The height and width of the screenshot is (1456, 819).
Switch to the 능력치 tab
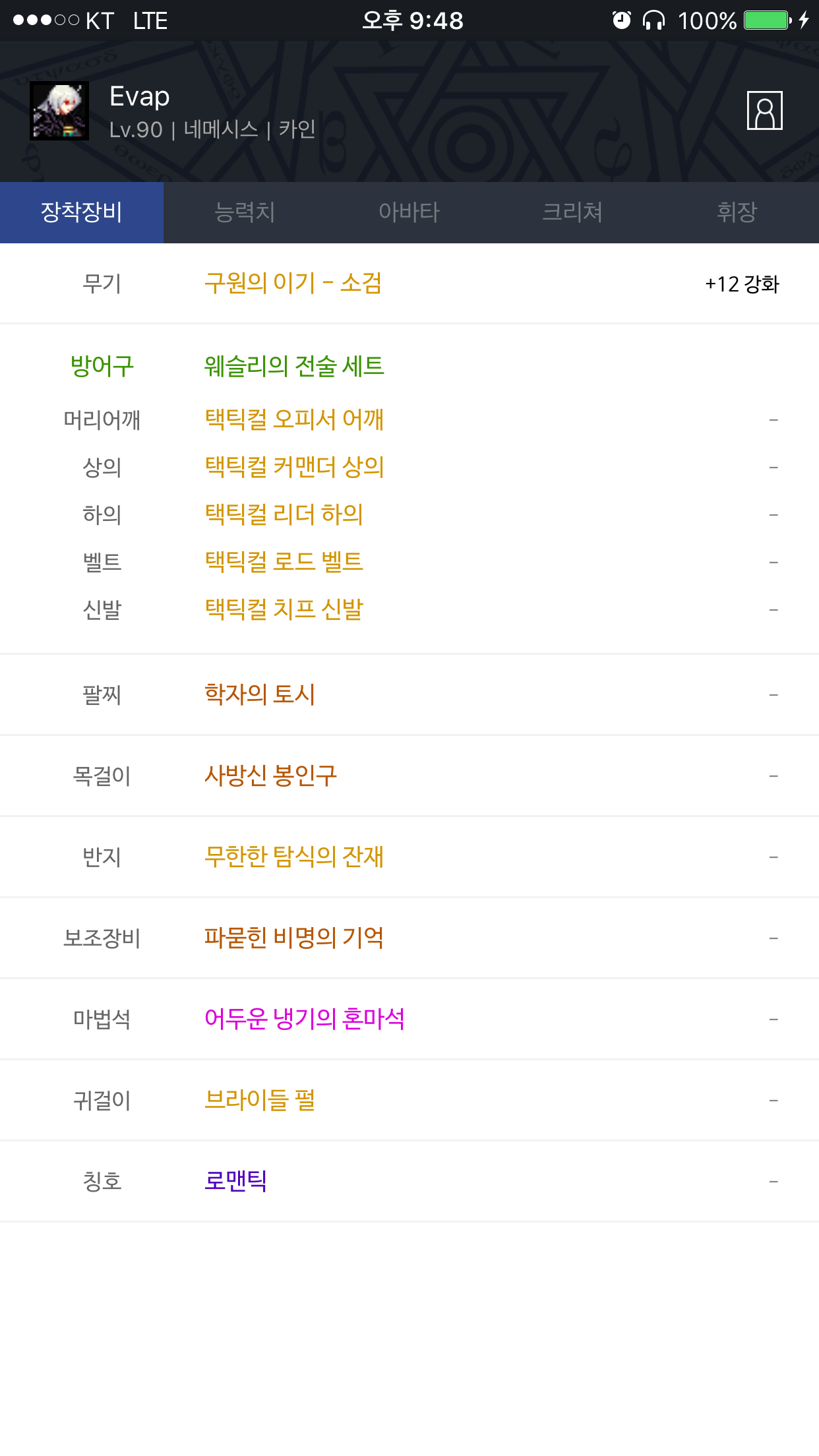pyautogui.click(x=245, y=212)
